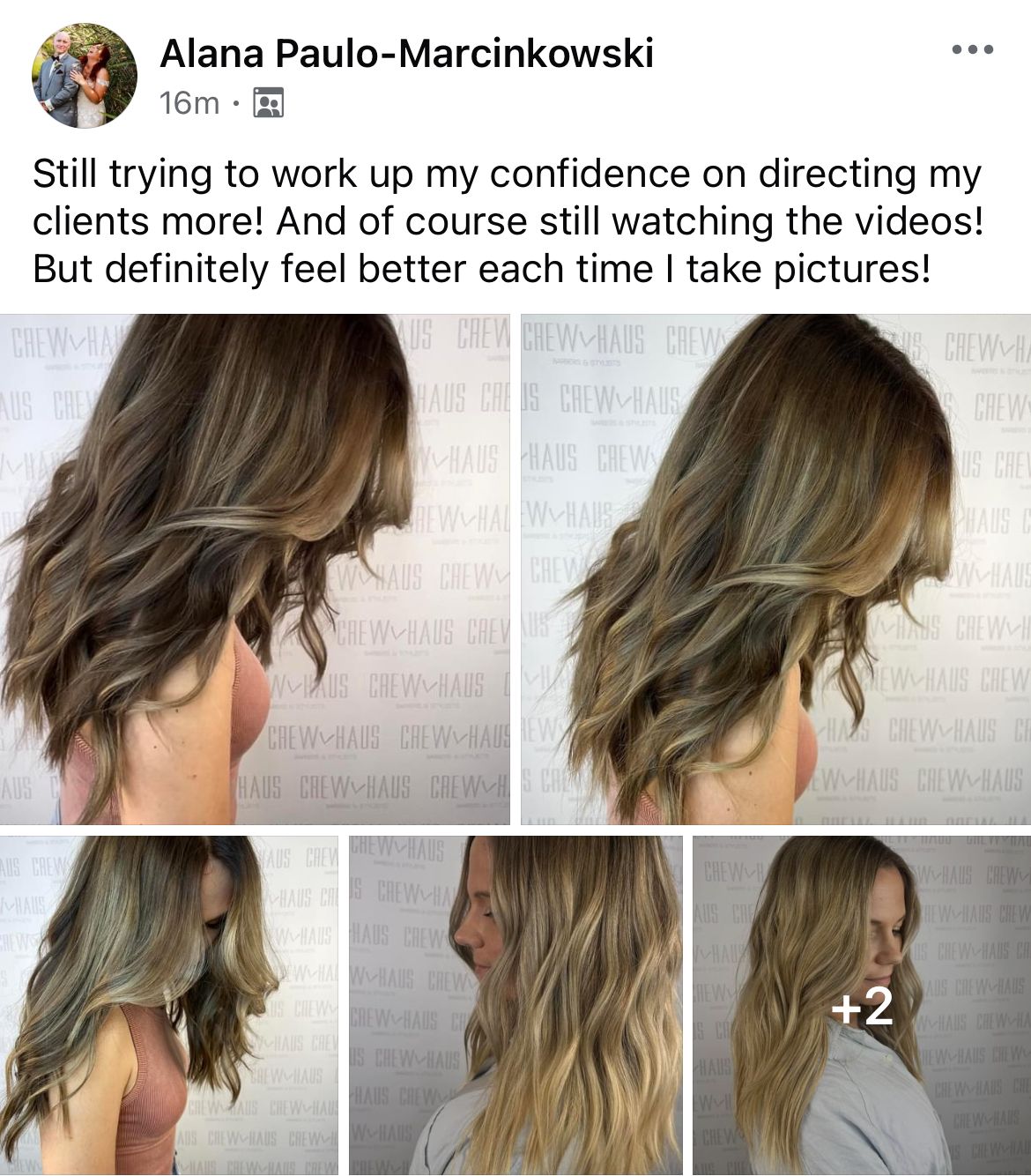View the +2 more photos tile
The height and width of the screenshot is (1176, 1031).
(861, 1005)
